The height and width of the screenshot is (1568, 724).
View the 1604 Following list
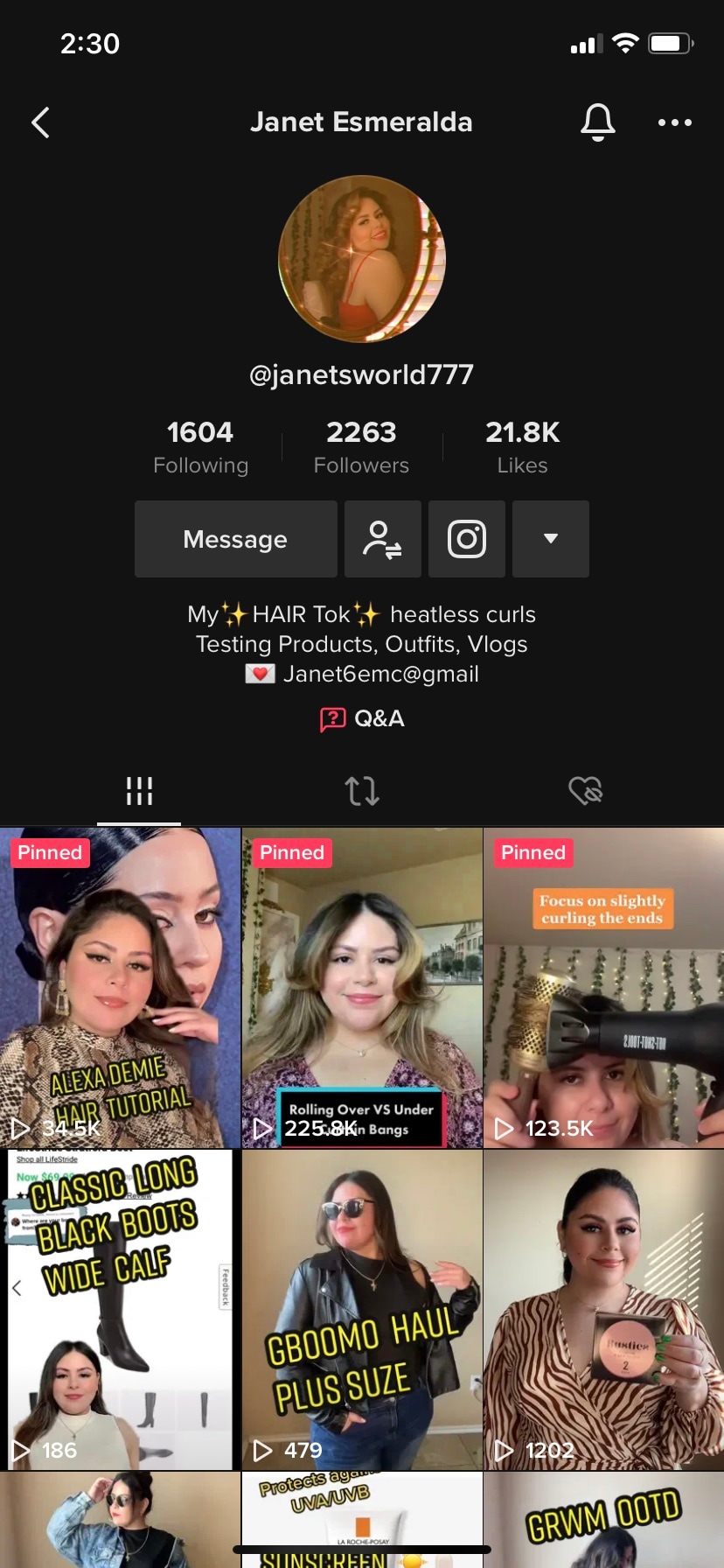coord(200,446)
